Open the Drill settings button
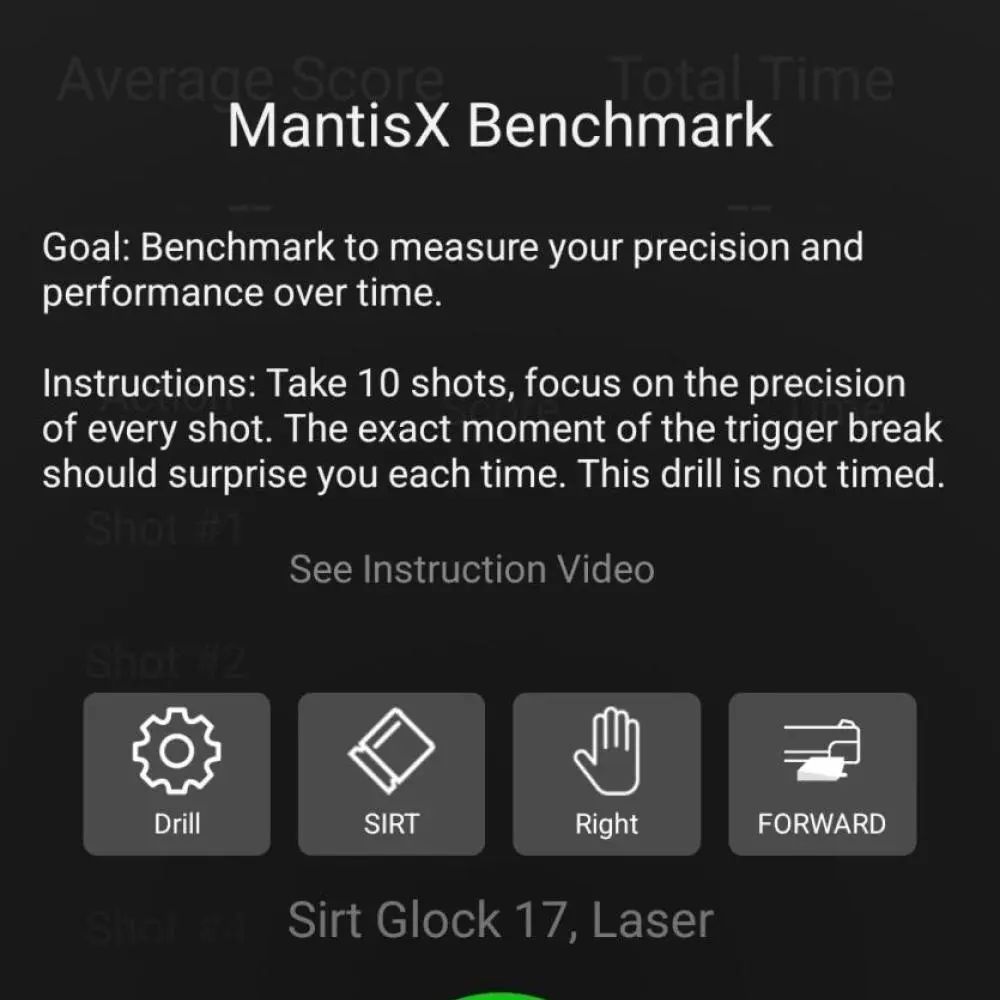Viewport: 1000px width, 1000px height. (x=176, y=774)
